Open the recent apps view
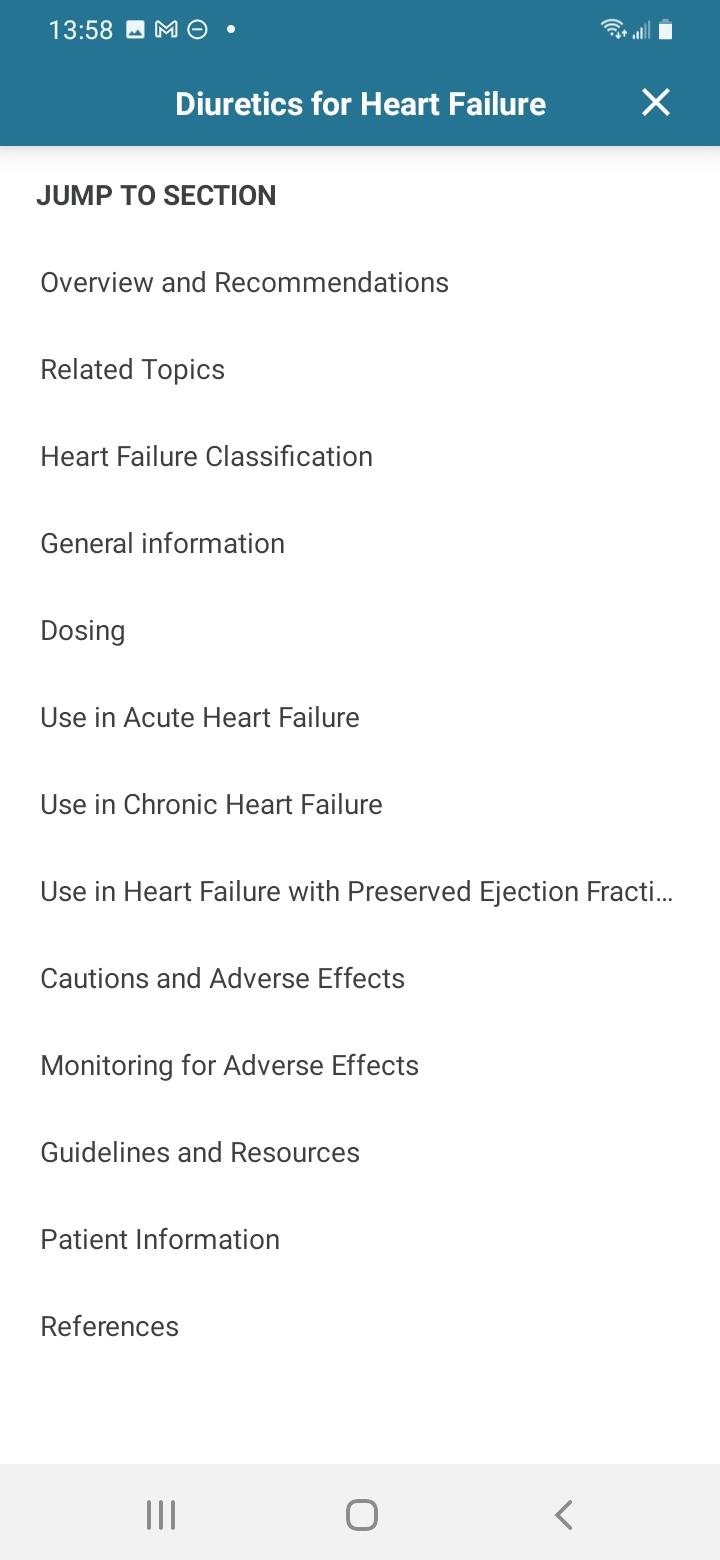The width and height of the screenshot is (720, 1560). pos(161,1515)
